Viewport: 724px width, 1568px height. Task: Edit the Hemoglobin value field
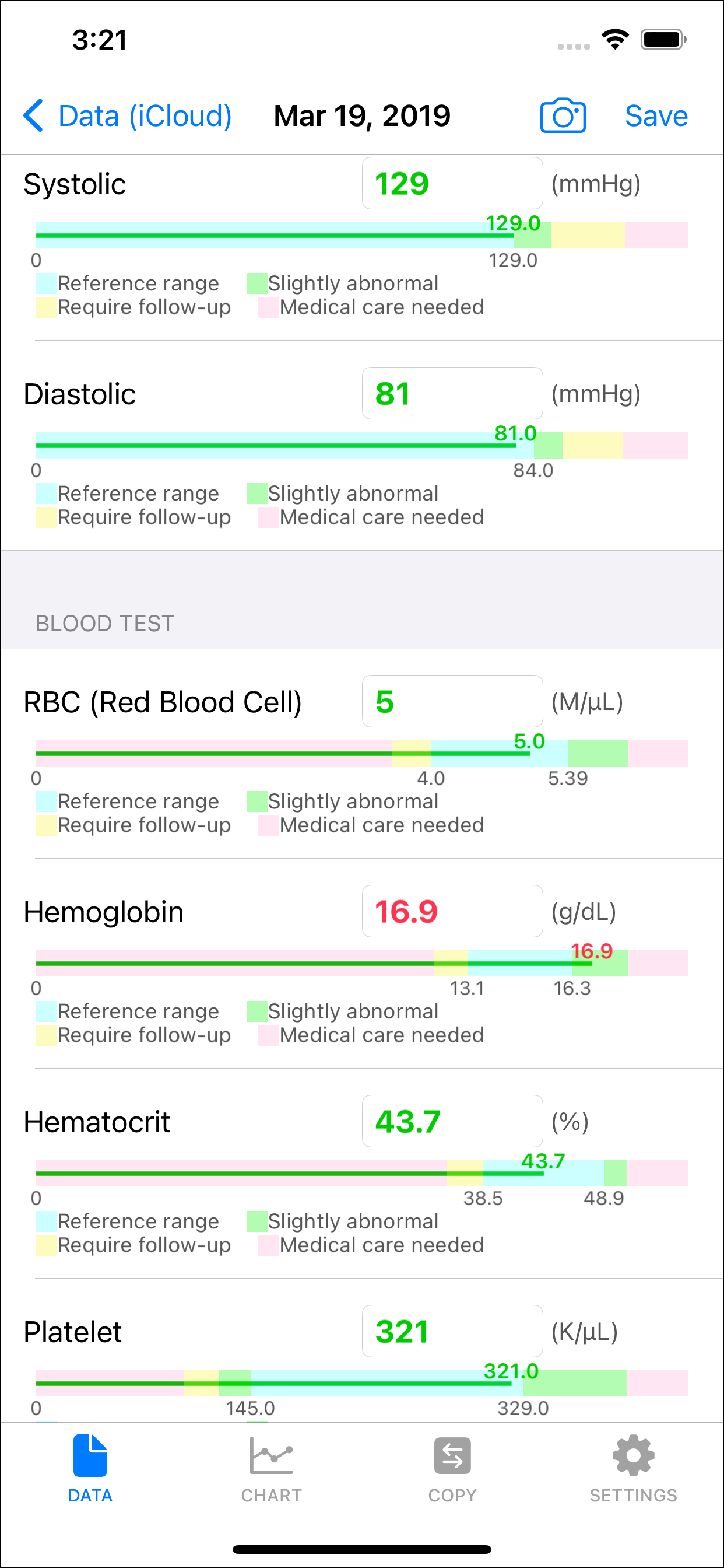coord(451,911)
